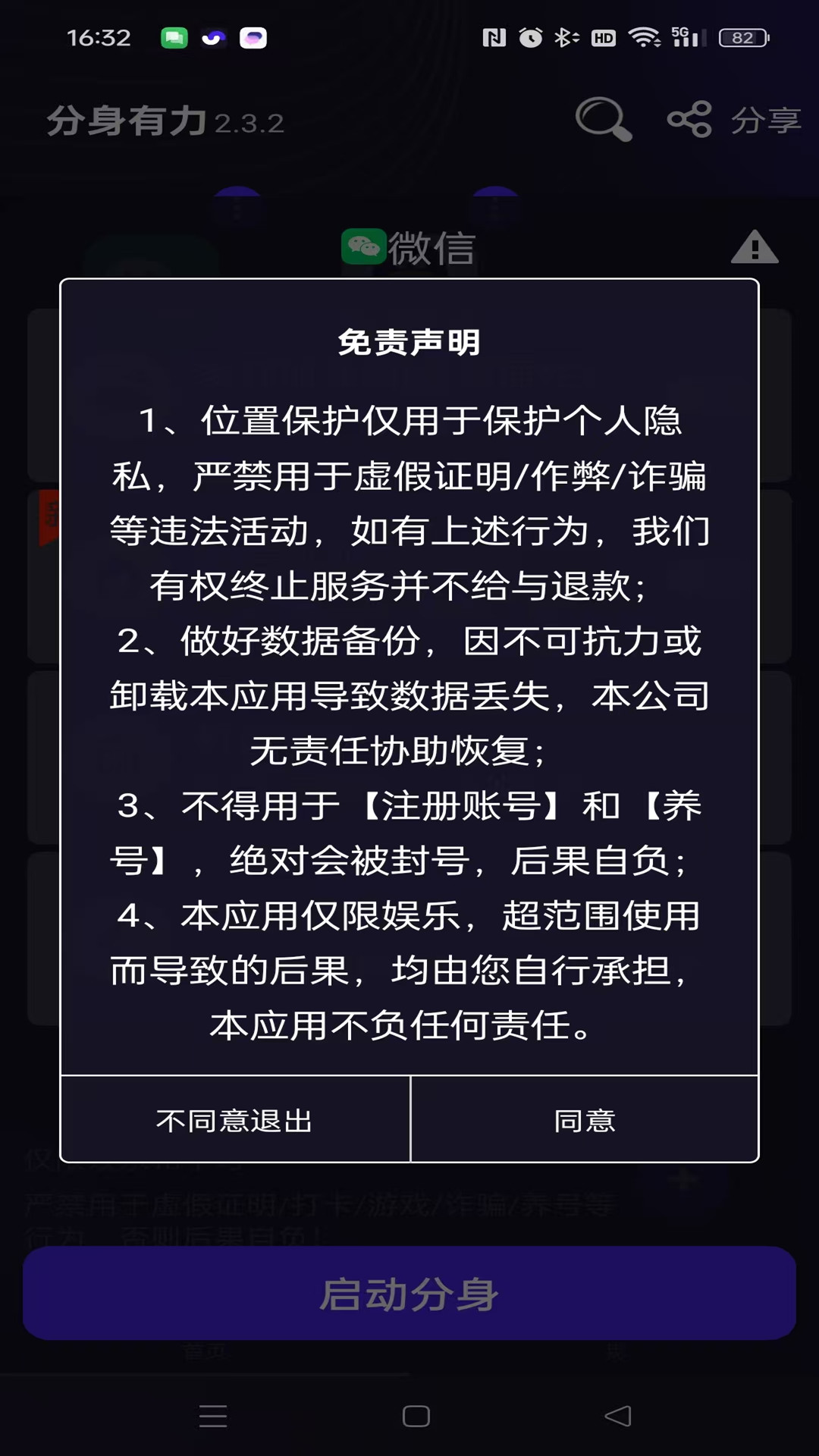Click the NFC status icon

click(x=493, y=38)
